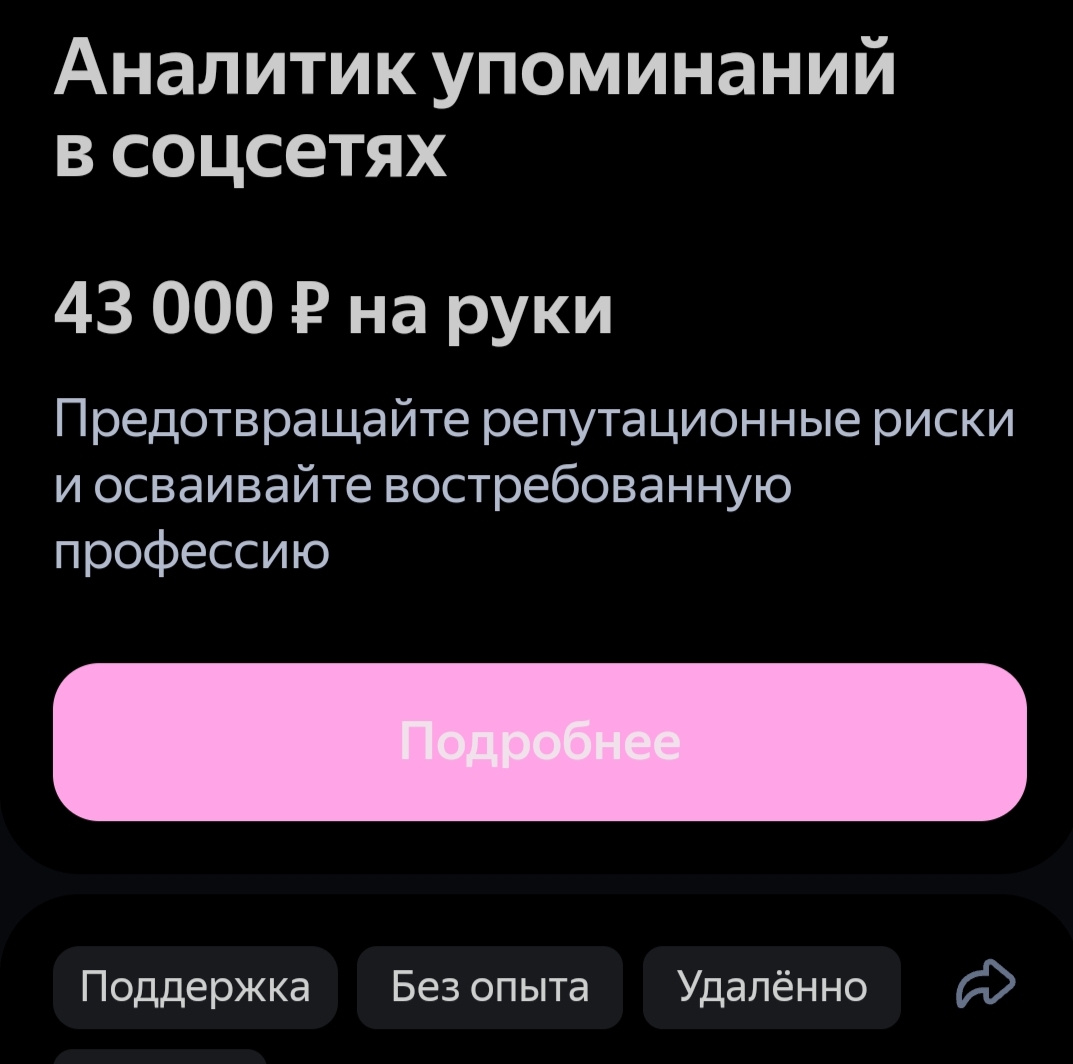The width and height of the screenshot is (1073, 1064).
Task: Tap the pink Подробнее button
Action: point(539,742)
